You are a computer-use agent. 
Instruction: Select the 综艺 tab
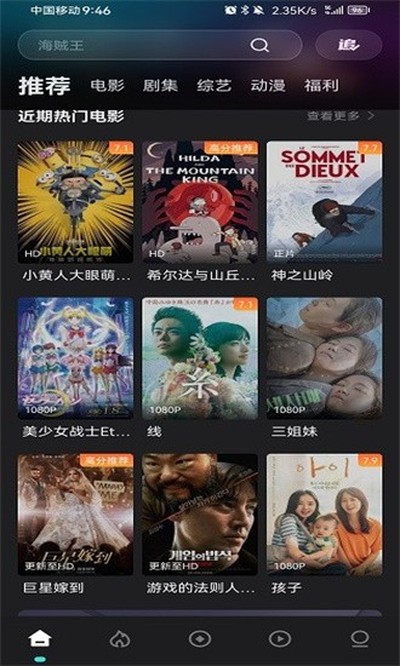[x=214, y=85]
